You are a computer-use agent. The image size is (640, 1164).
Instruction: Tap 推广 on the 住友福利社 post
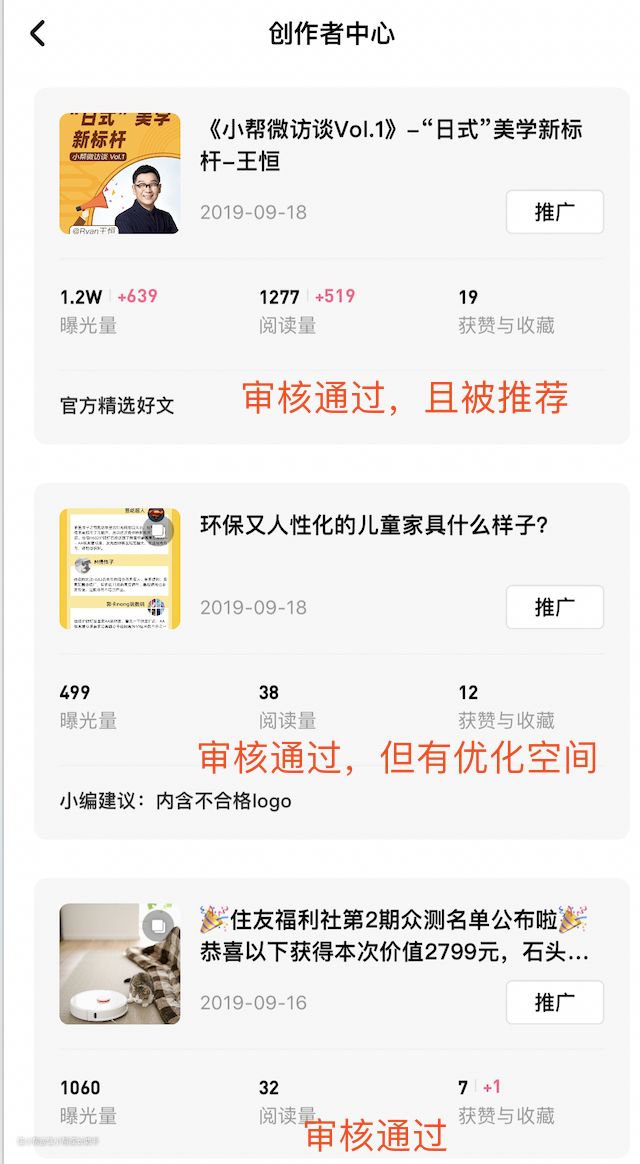tap(554, 1002)
